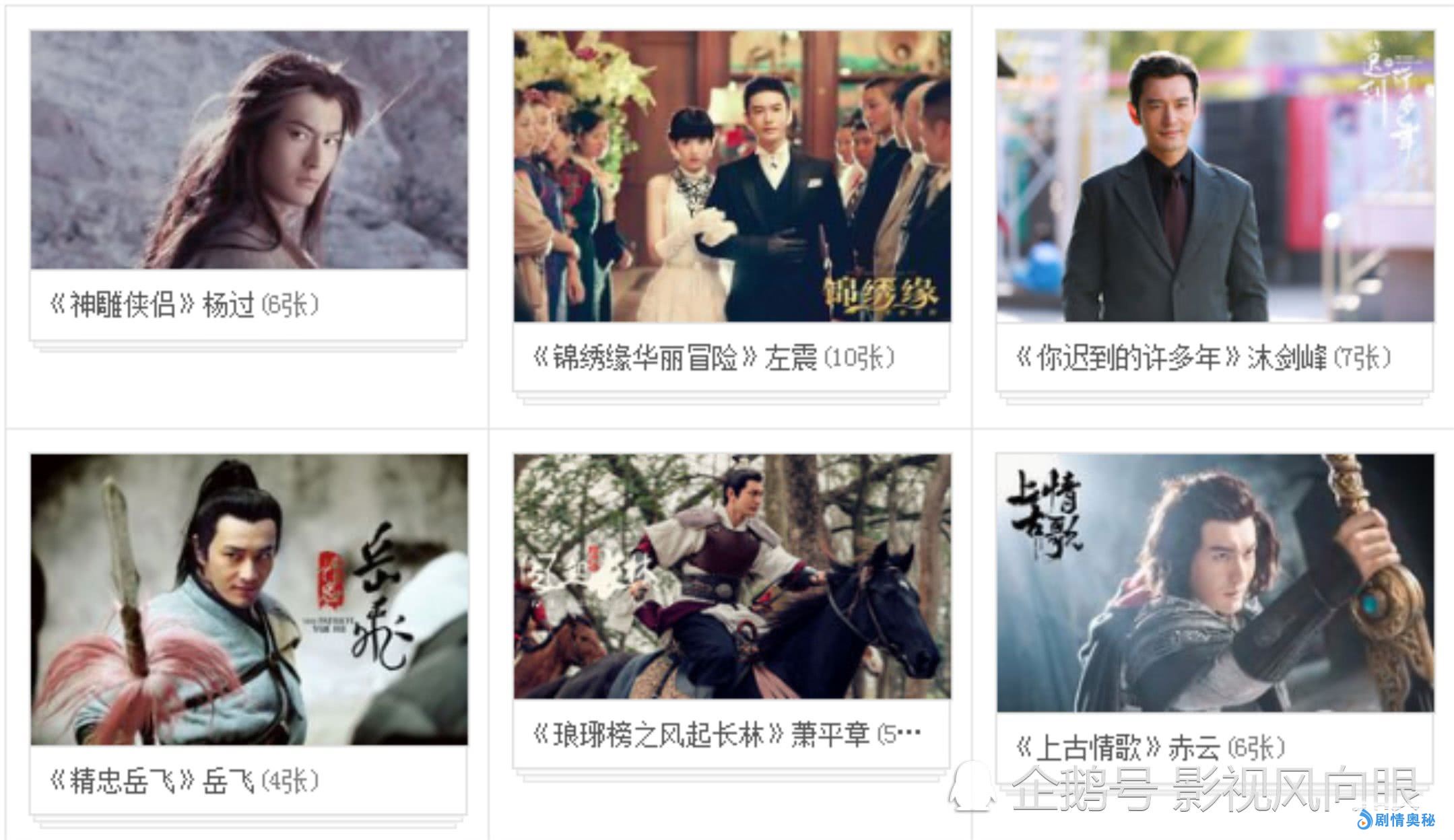
Task: View the 《你迟到的许多年》沐剑峰 photo album
Action: (x=1214, y=176)
